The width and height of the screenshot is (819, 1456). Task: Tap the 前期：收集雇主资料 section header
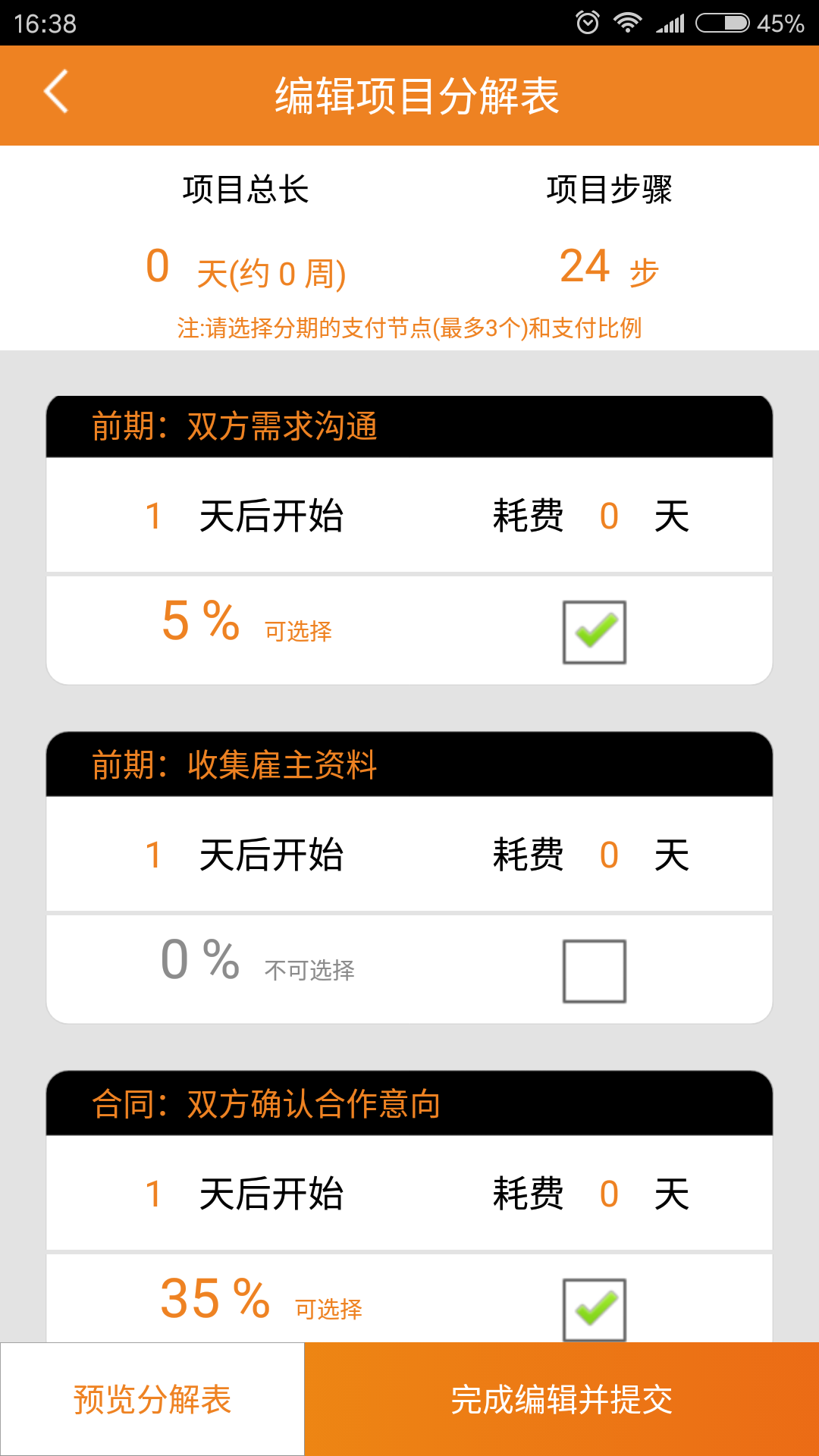click(x=235, y=766)
